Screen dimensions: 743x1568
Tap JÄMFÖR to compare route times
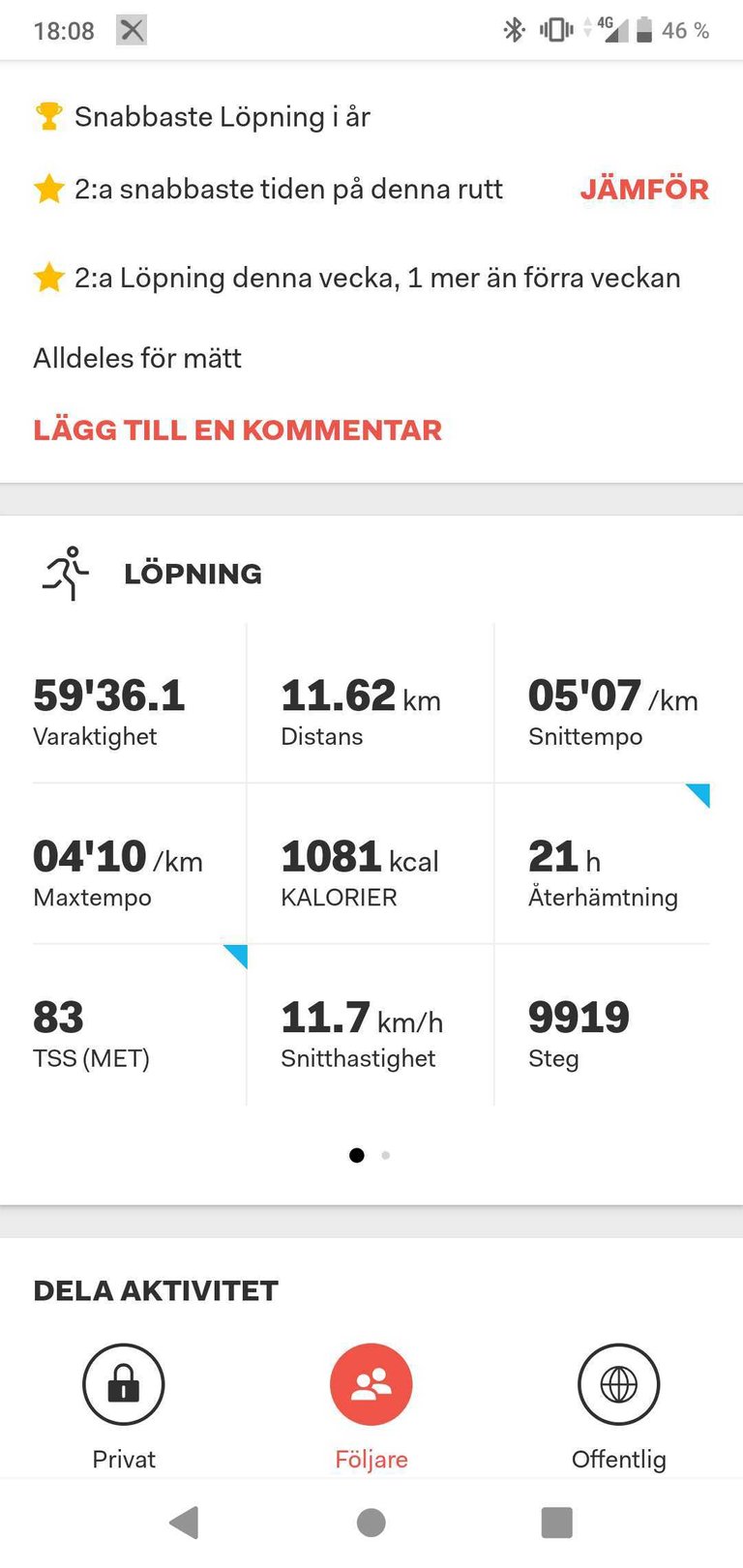point(644,189)
